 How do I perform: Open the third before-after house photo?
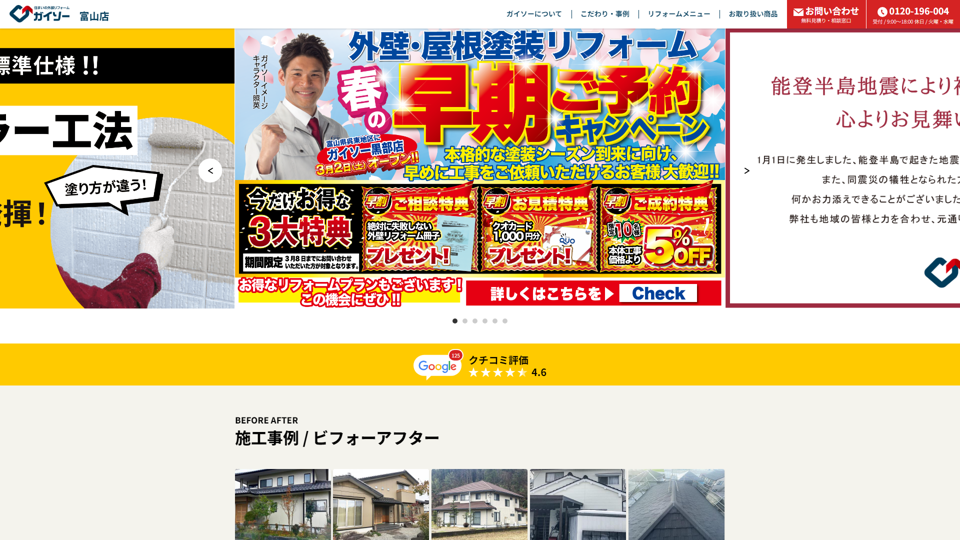pyautogui.click(x=479, y=504)
